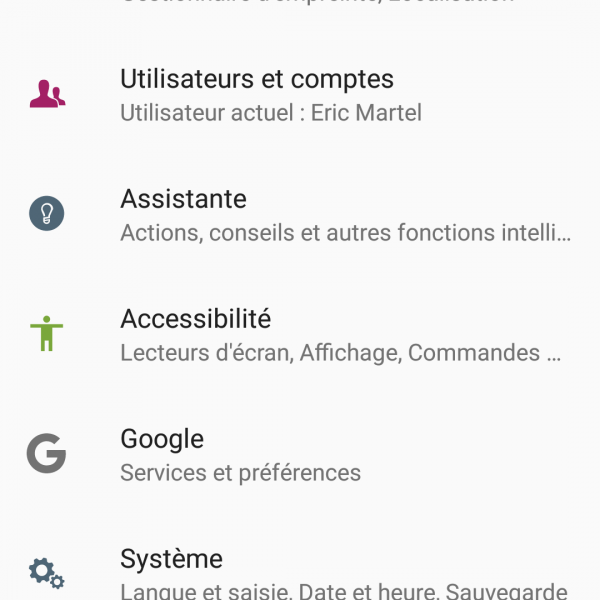Open Utilisateurs et comptes settings

[300, 95]
